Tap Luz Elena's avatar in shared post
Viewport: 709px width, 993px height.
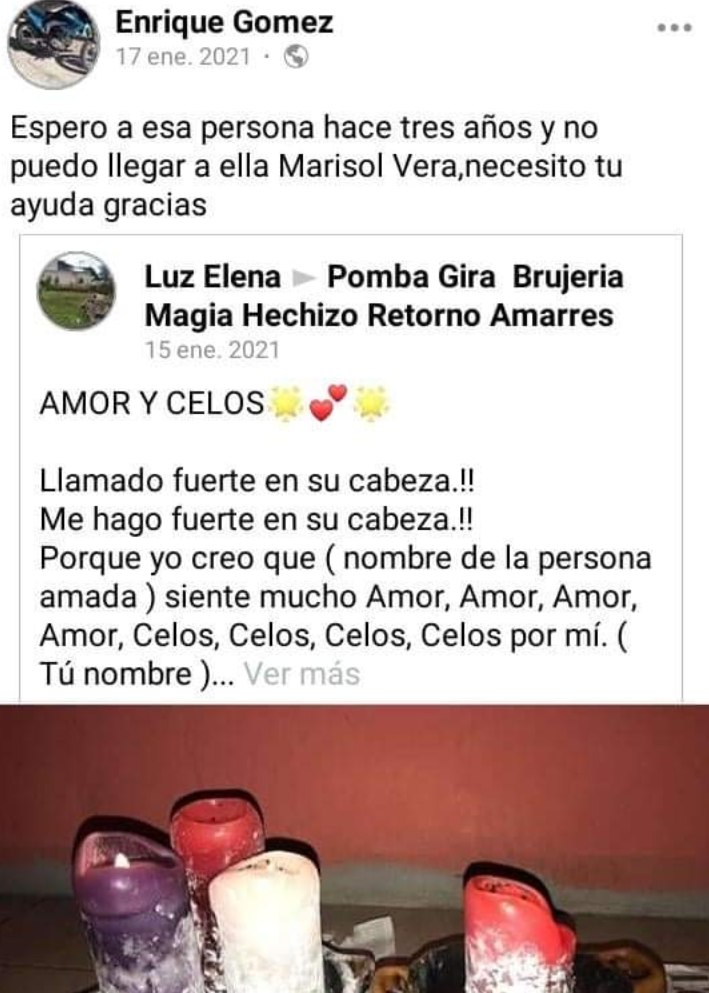pos(76,291)
